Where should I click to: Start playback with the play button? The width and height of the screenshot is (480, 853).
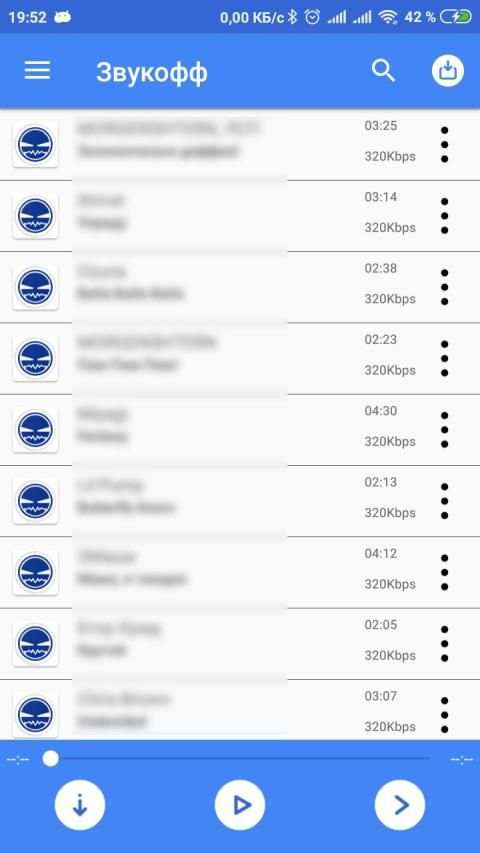(x=240, y=805)
